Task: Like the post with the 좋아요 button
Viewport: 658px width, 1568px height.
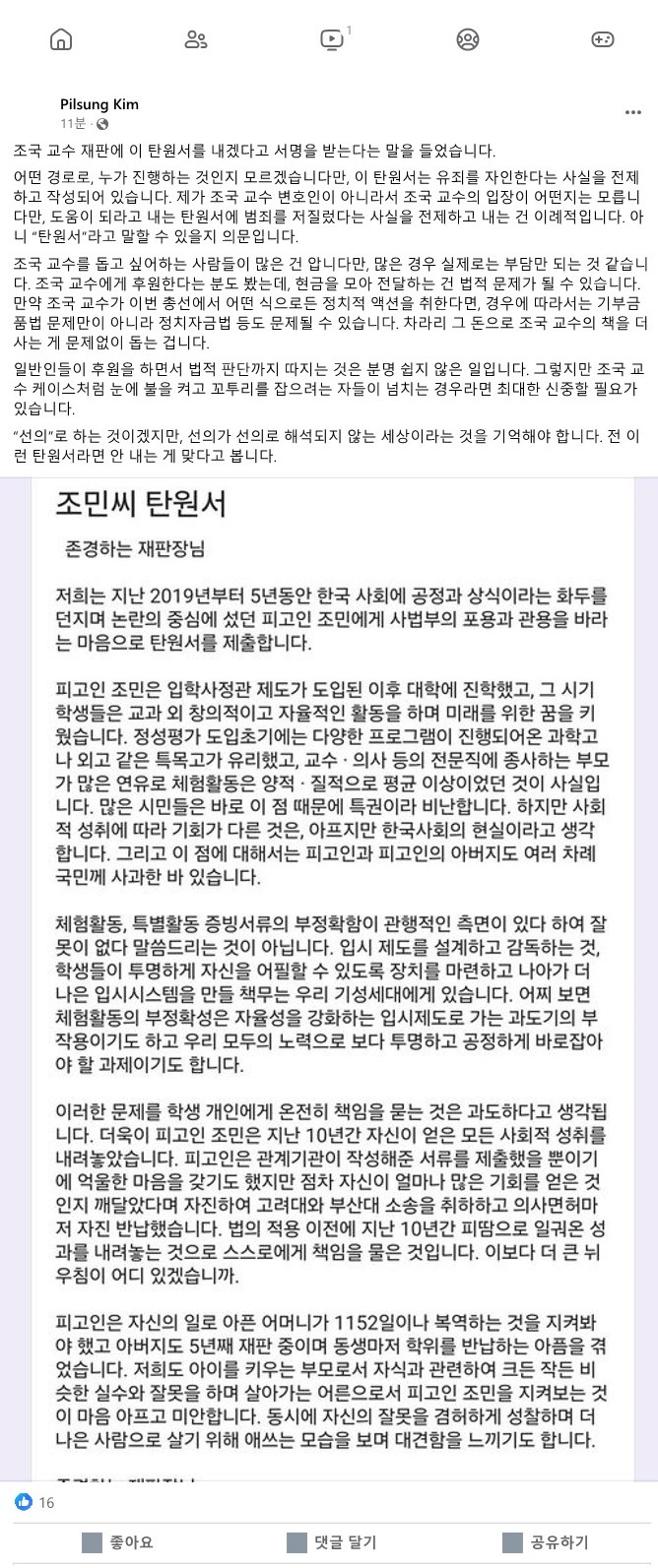Action: (117, 1541)
